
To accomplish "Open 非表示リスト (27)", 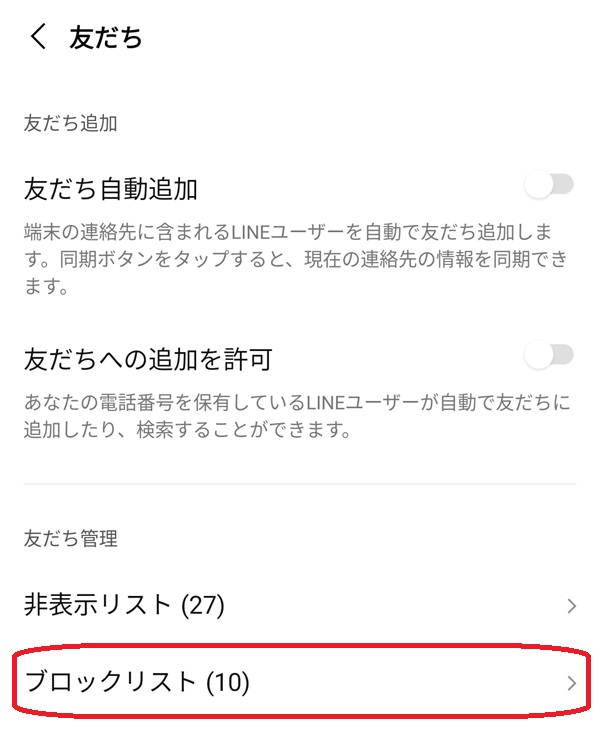I will (300, 605).
